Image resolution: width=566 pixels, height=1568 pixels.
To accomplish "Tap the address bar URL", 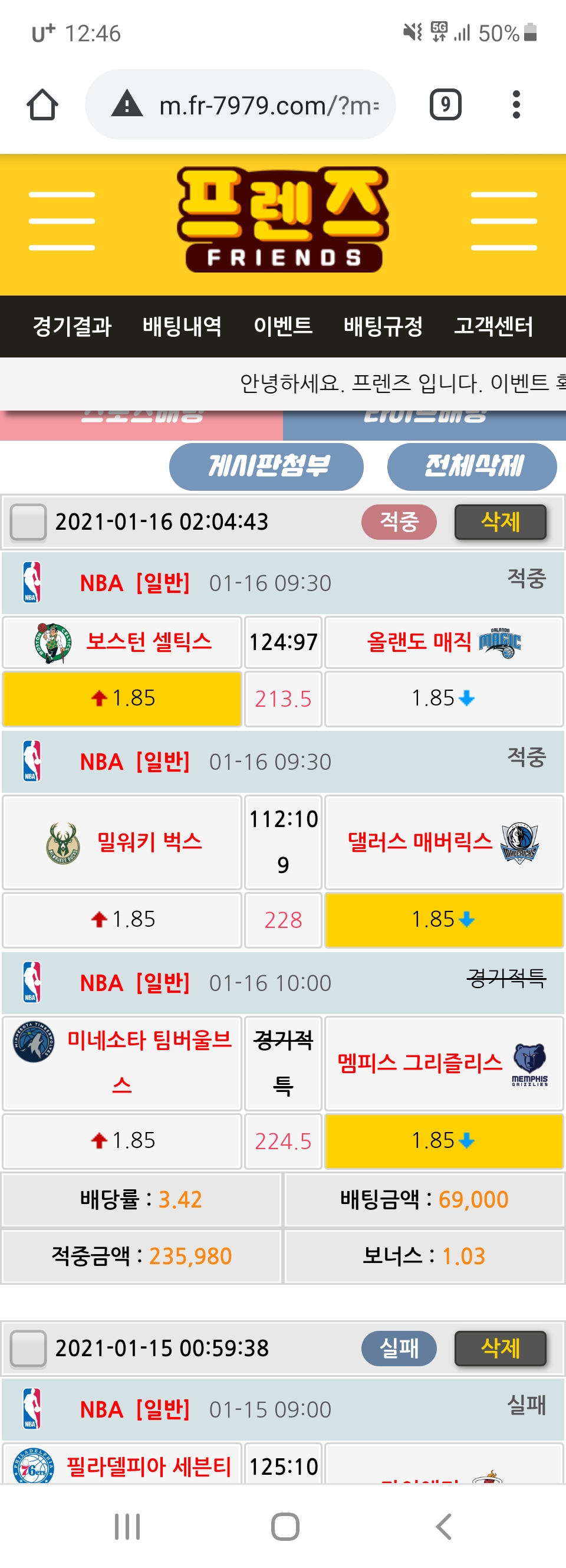I will coord(268,106).
